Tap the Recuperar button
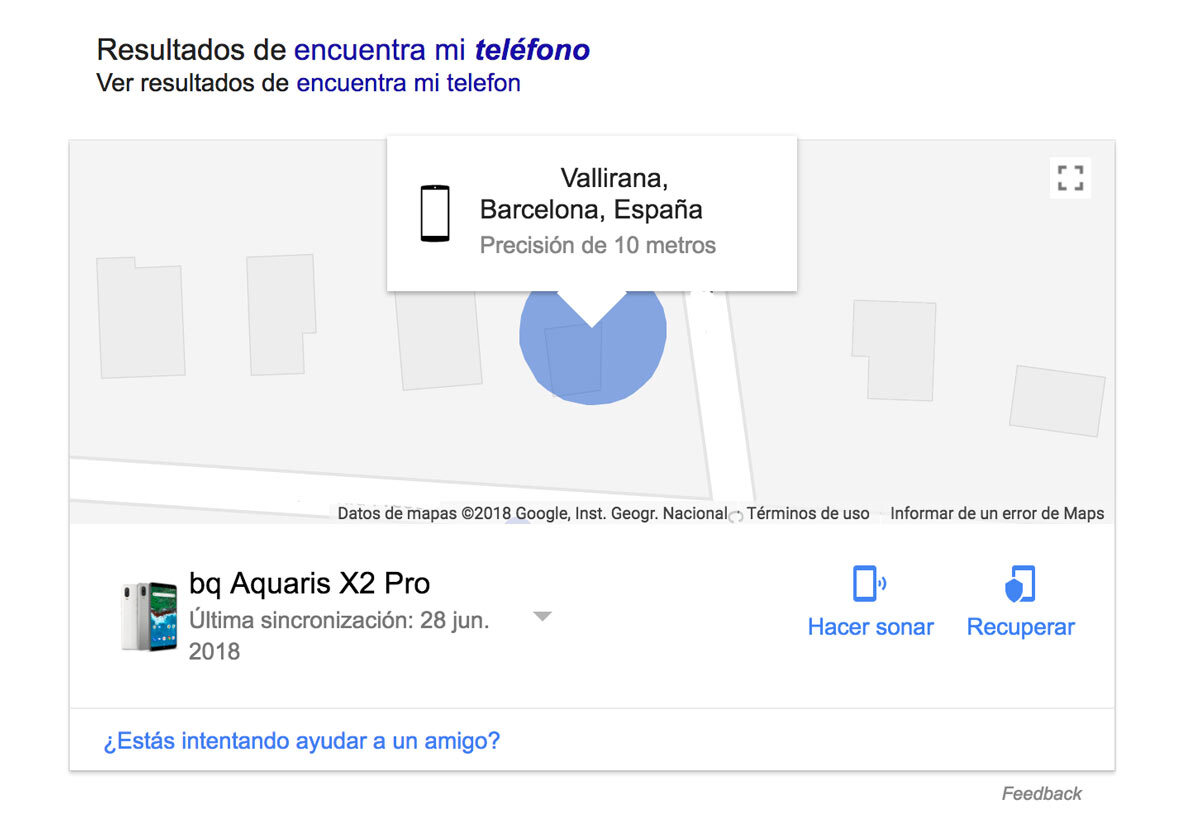 [1020, 603]
